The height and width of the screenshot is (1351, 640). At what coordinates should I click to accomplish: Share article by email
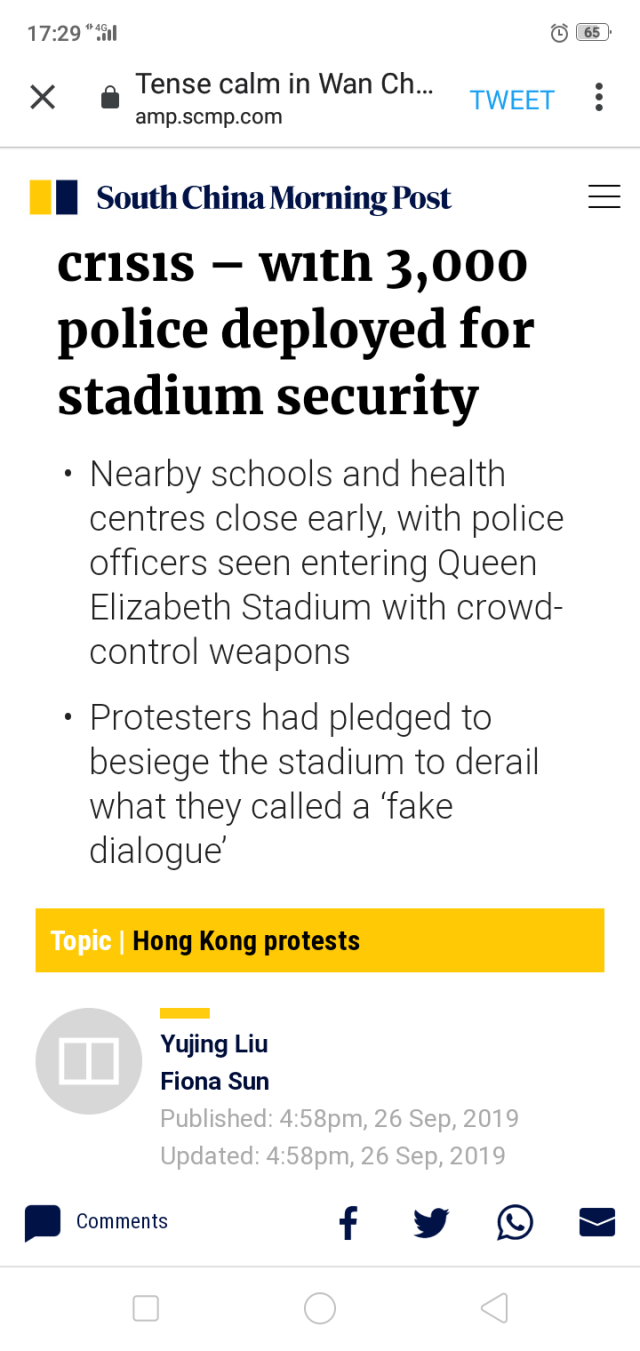pyautogui.click(x=597, y=1222)
